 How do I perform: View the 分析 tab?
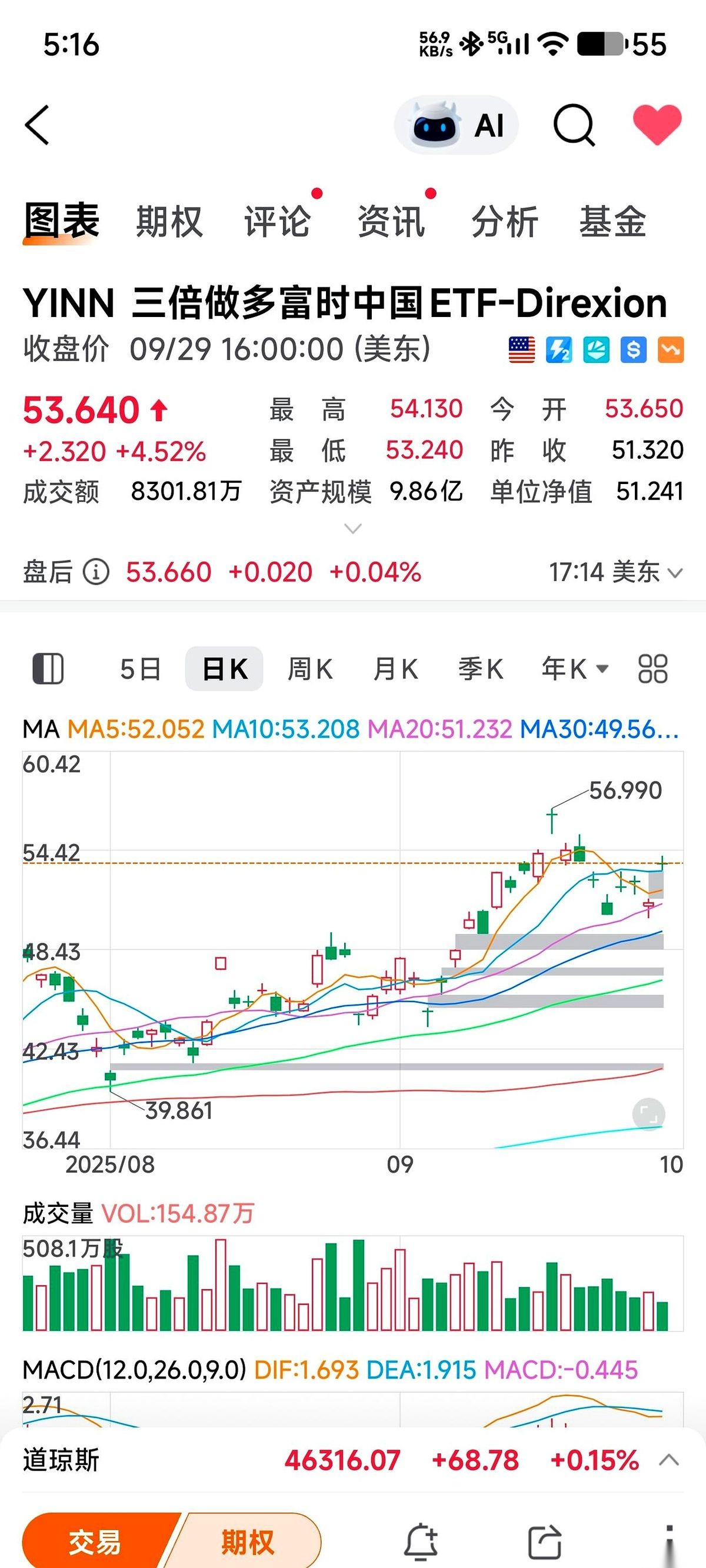[x=504, y=222]
